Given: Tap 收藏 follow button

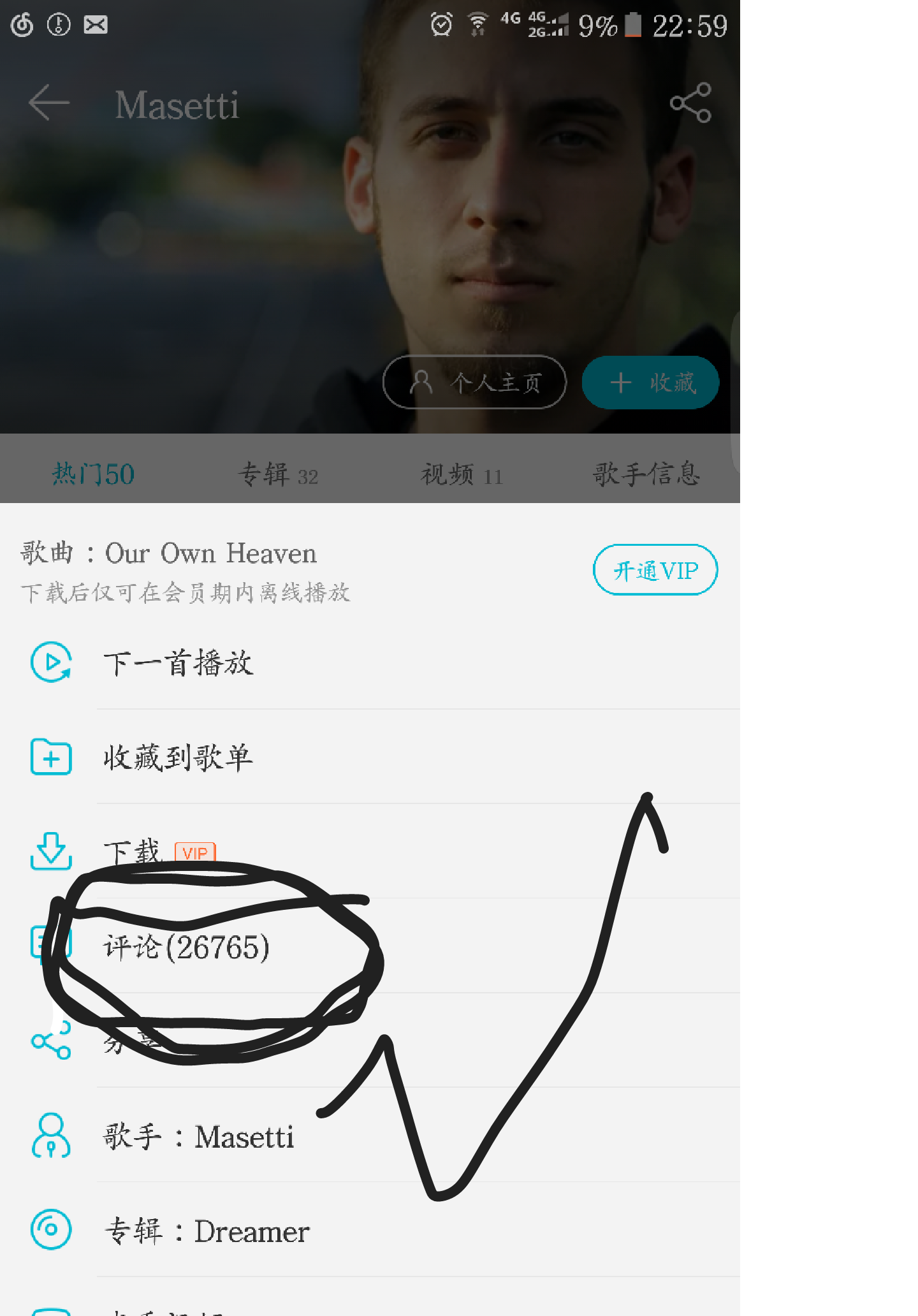Looking at the screenshot, I should coord(651,383).
